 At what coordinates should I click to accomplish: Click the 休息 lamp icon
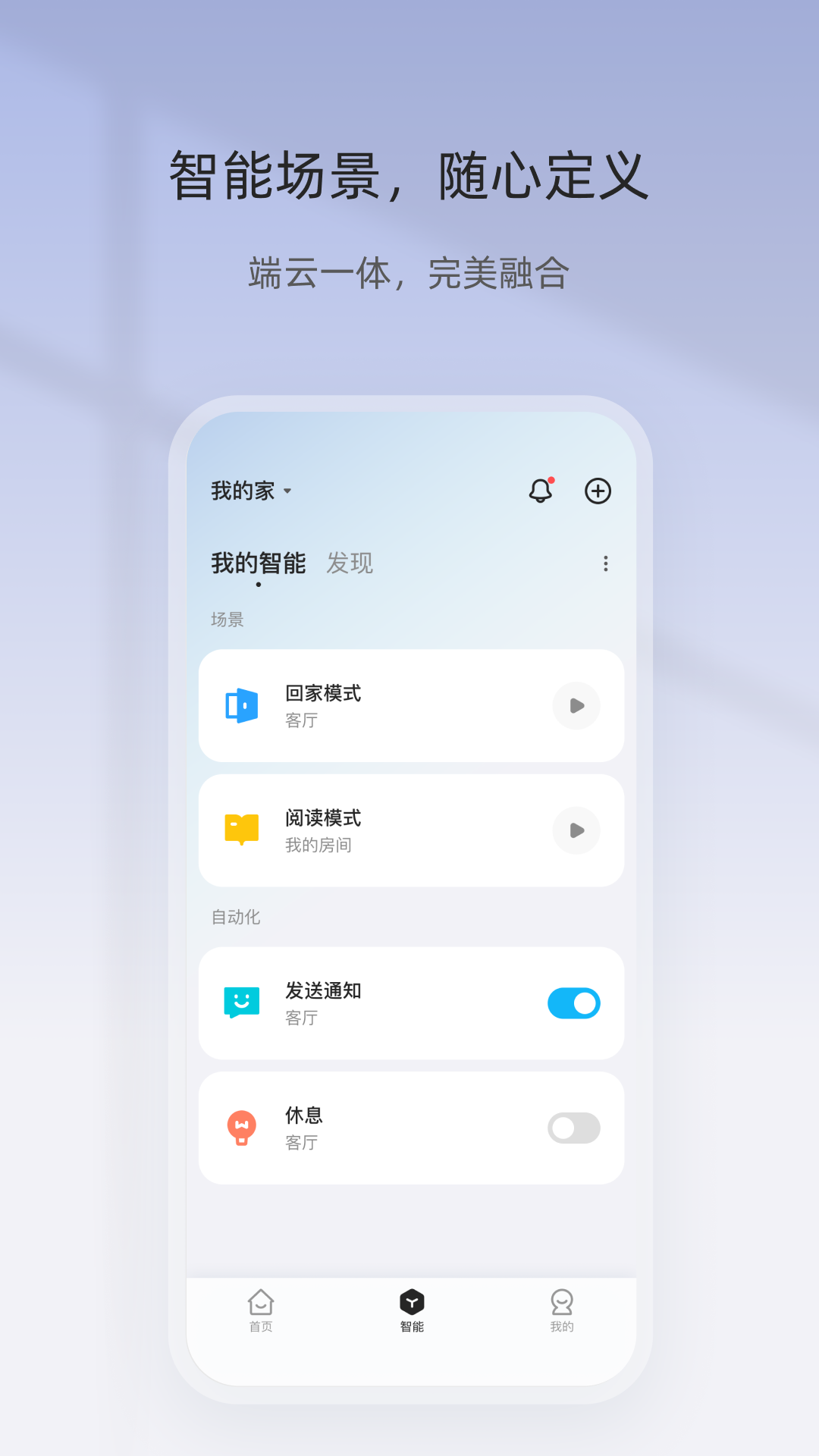pos(240,1128)
